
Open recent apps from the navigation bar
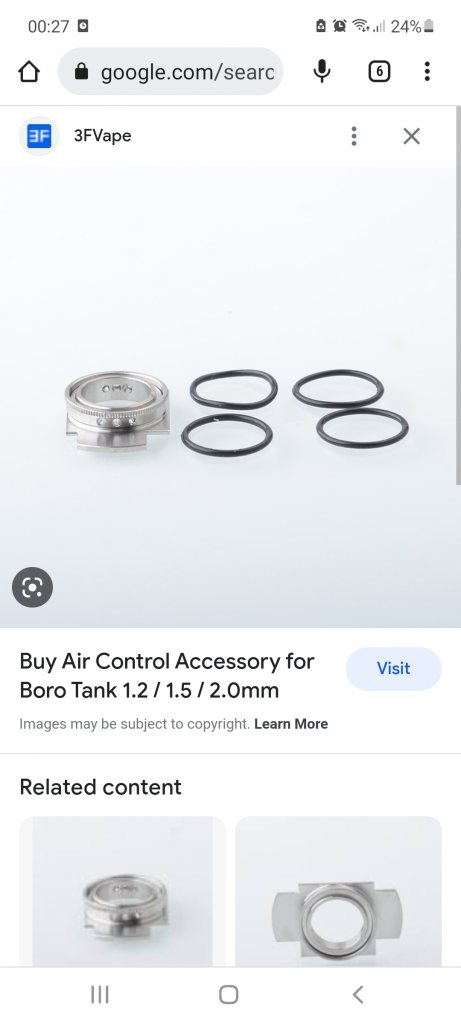pyautogui.click(x=100, y=995)
